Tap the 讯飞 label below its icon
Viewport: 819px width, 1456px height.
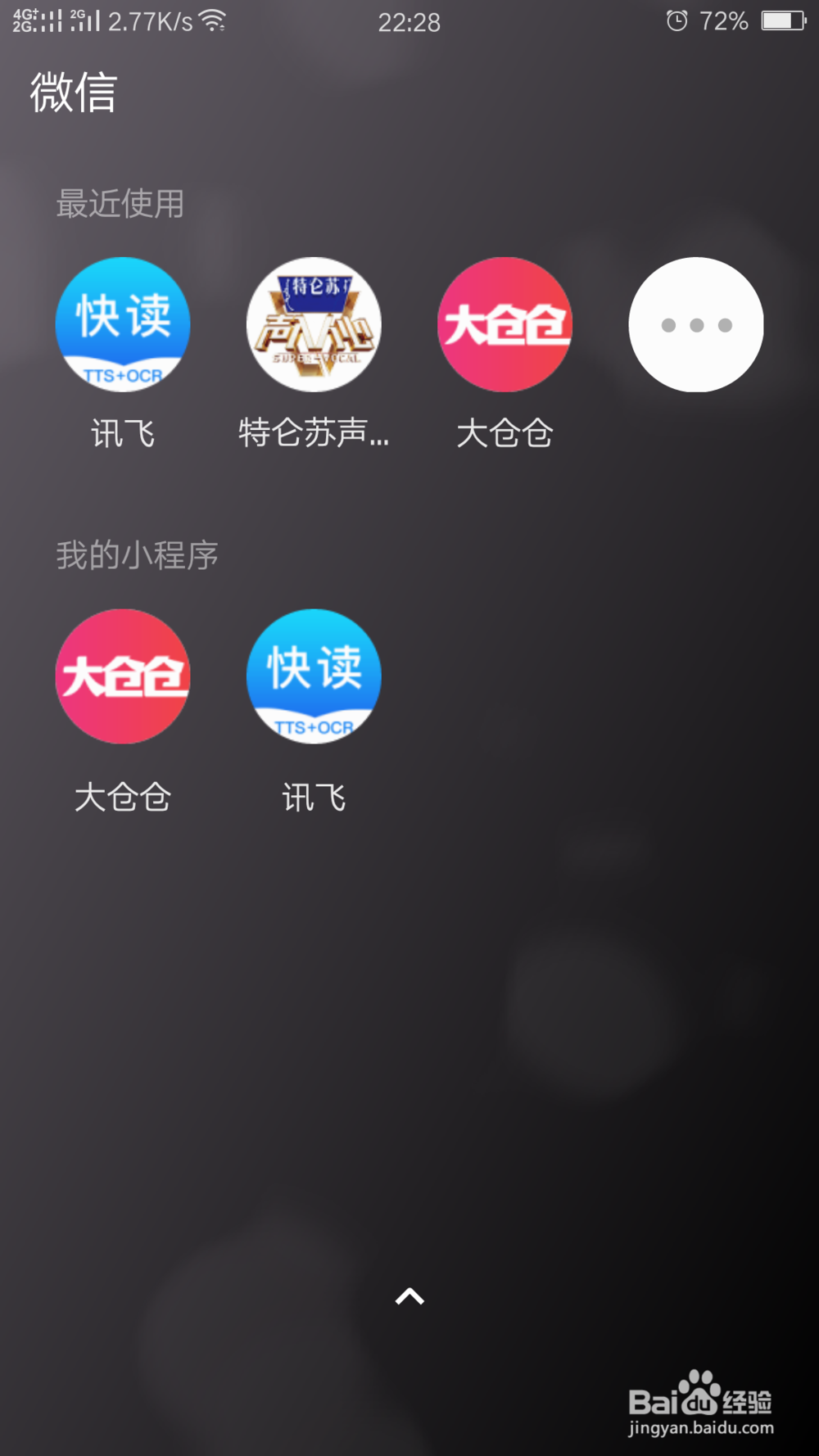point(314,795)
